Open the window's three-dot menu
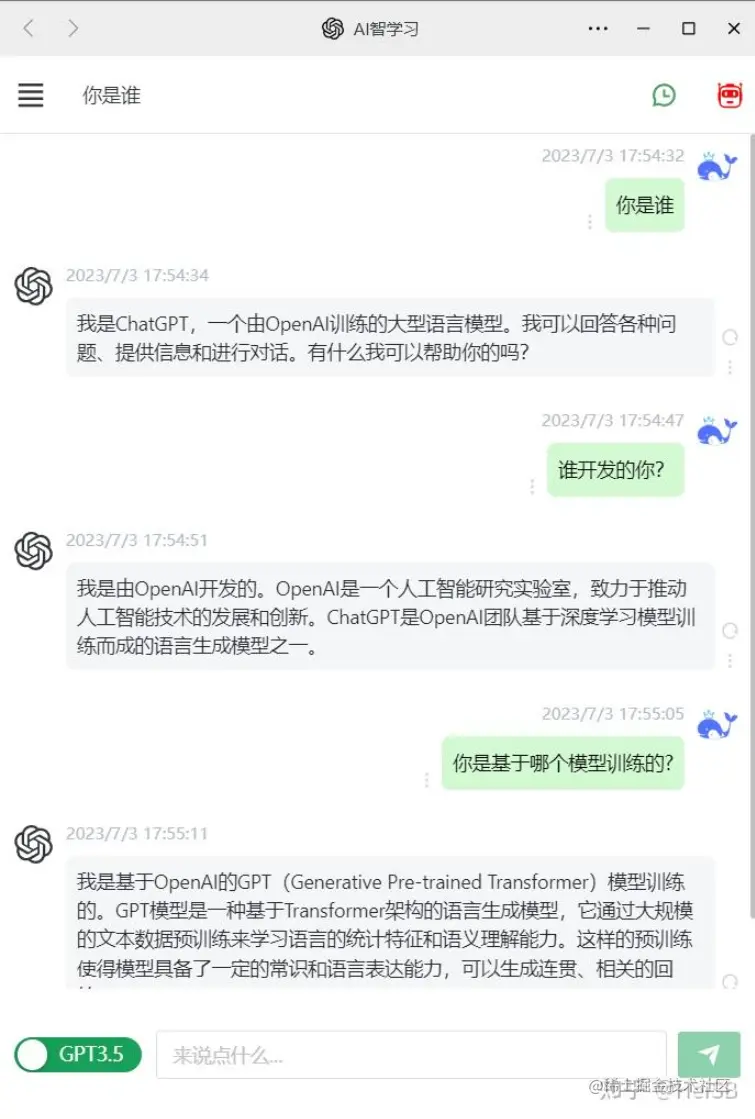This screenshot has width=755, height=1119. point(598,28)
